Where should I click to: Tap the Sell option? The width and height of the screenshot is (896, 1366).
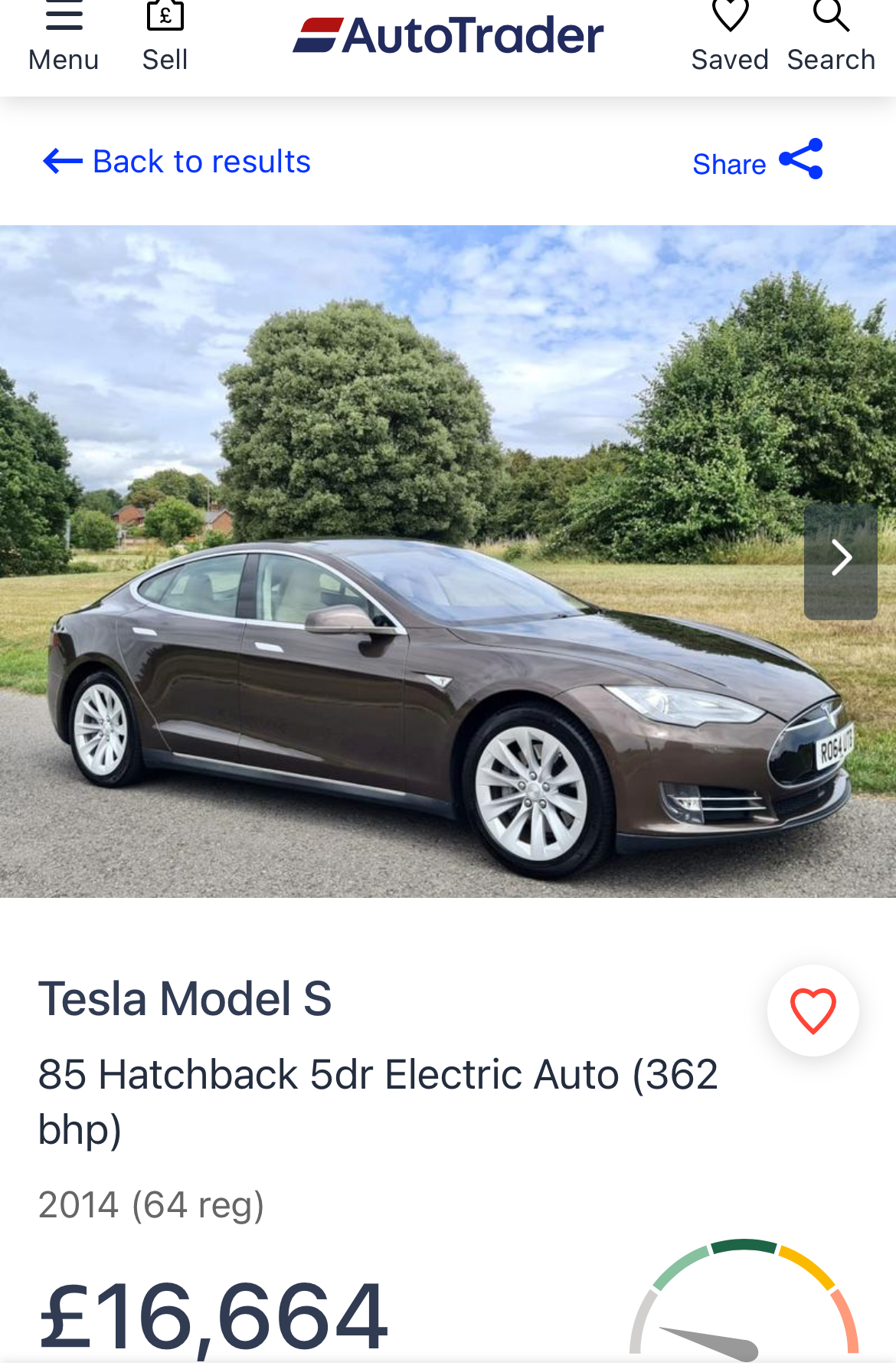[x=165, y=37]
